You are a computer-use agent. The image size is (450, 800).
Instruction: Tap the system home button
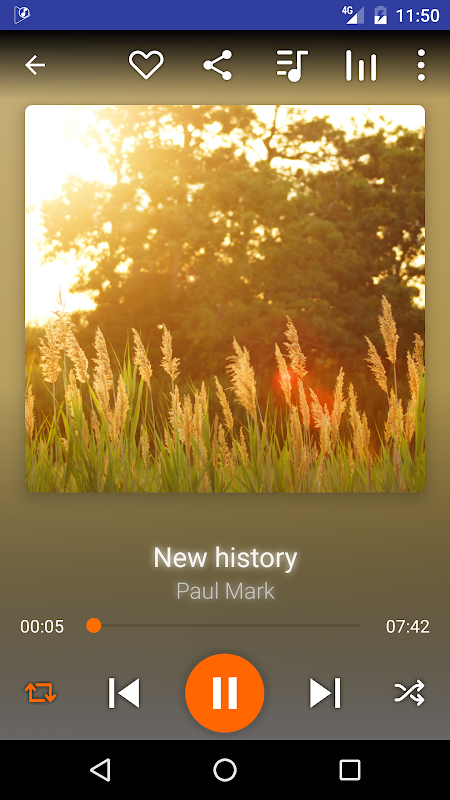(x=225, y=770)
